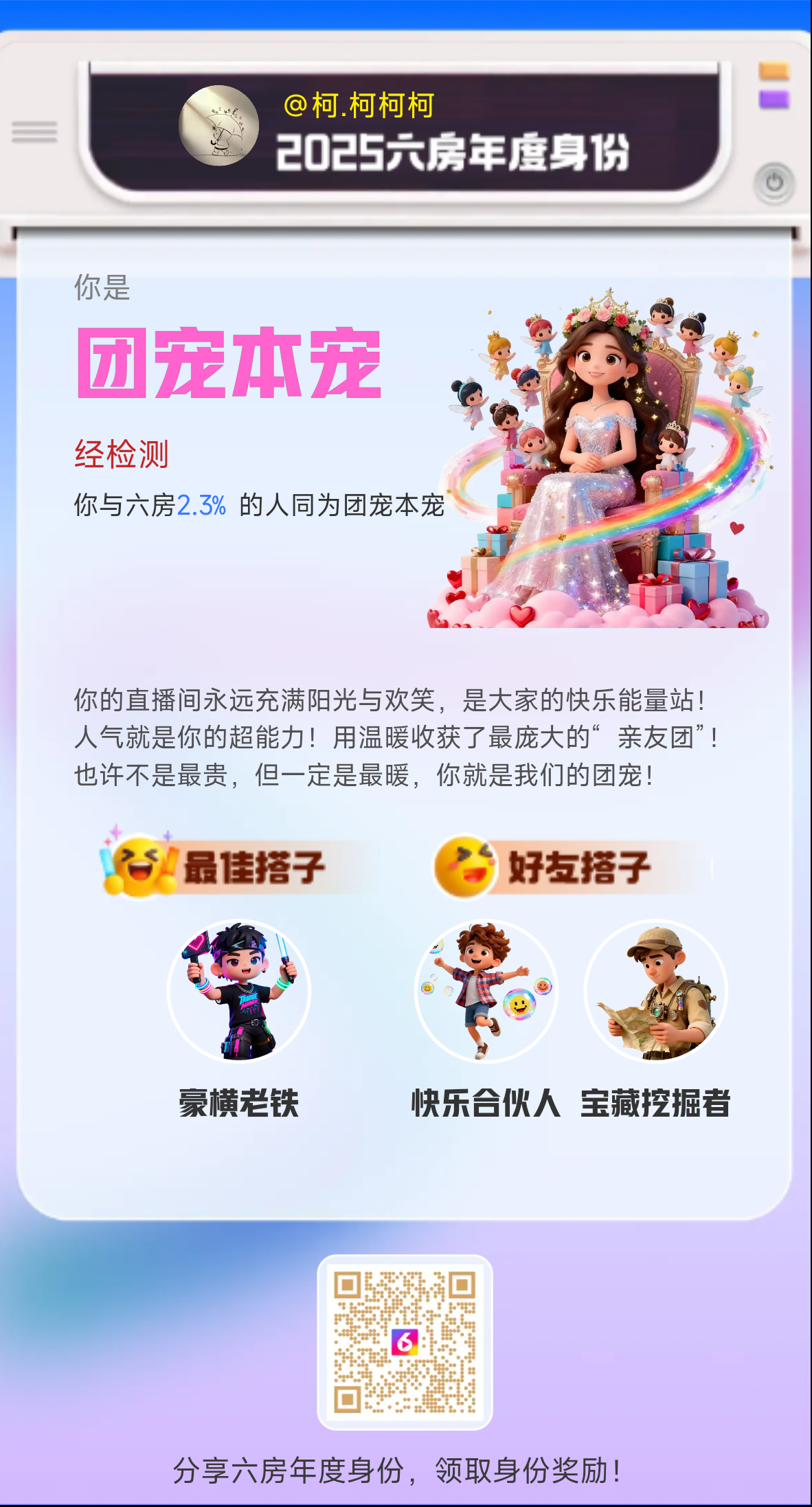The image size is (812, 1507).
Task: Open the 2025六房年度身份 title banner
Action: (x=453, y=153)
